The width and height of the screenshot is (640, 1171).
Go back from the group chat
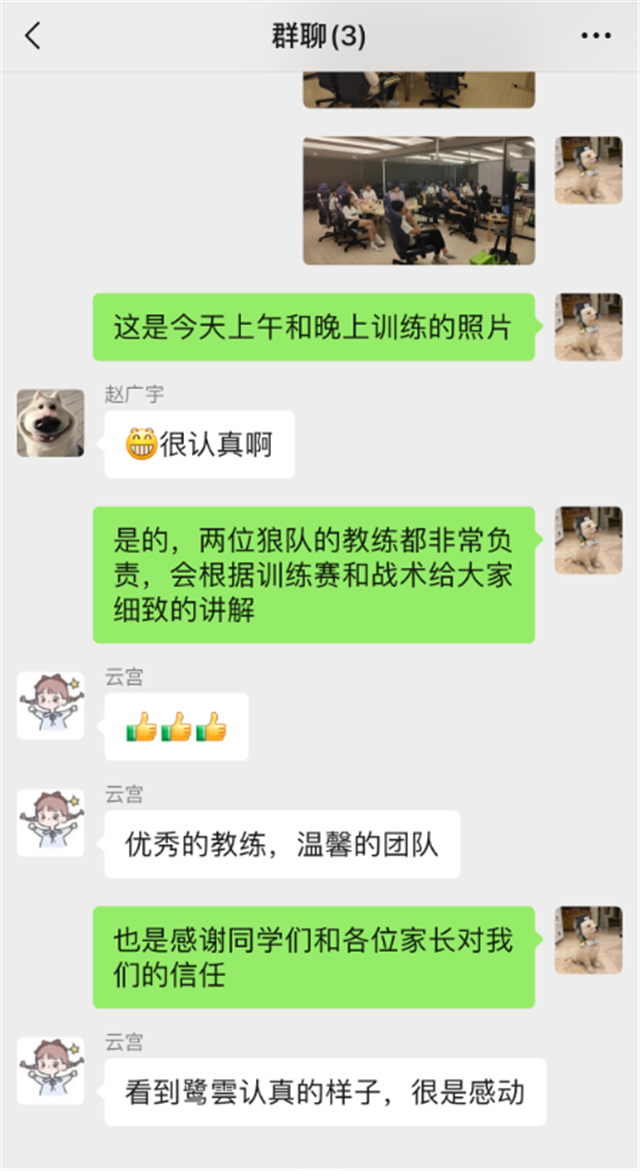point(33,37)
